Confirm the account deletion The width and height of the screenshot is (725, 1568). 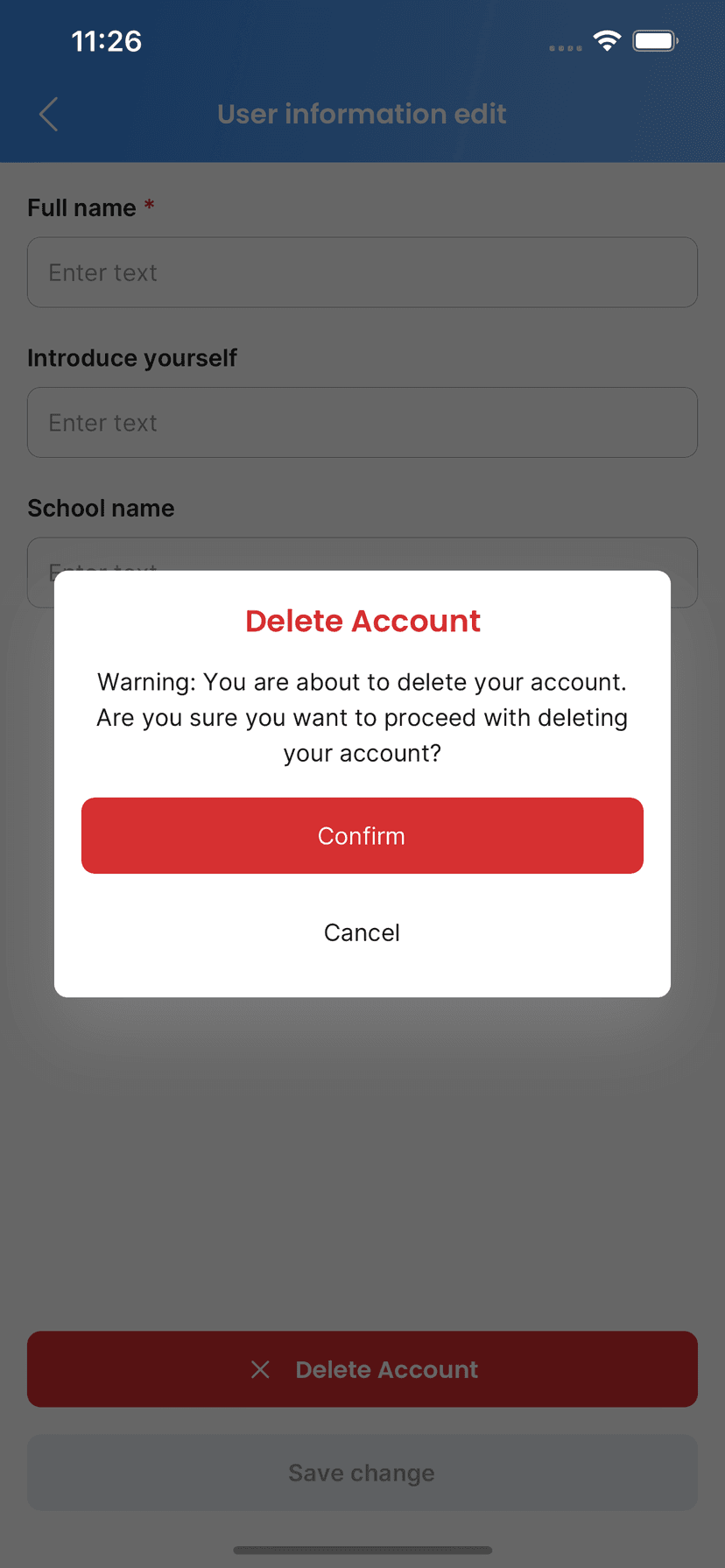362,835
